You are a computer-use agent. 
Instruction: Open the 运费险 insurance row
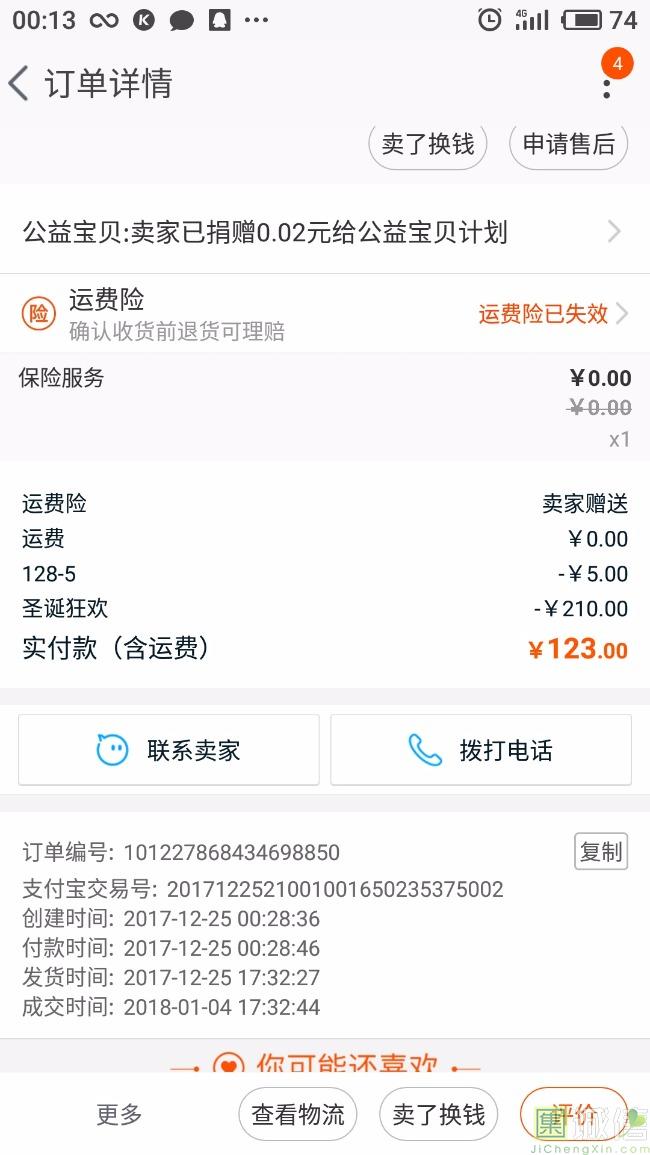coord(325,313)
